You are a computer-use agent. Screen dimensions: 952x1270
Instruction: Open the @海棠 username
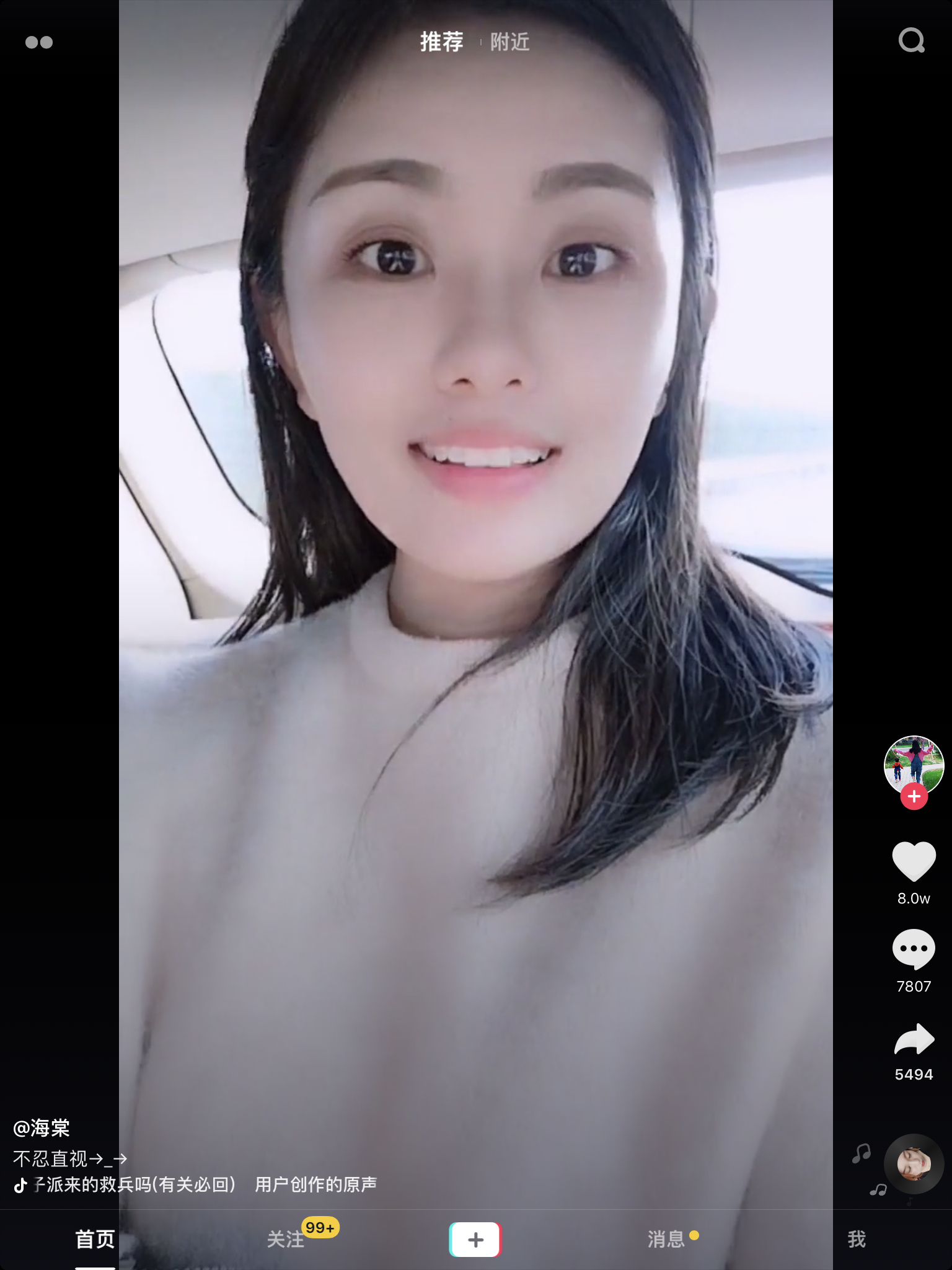[x=42, y=1128]
